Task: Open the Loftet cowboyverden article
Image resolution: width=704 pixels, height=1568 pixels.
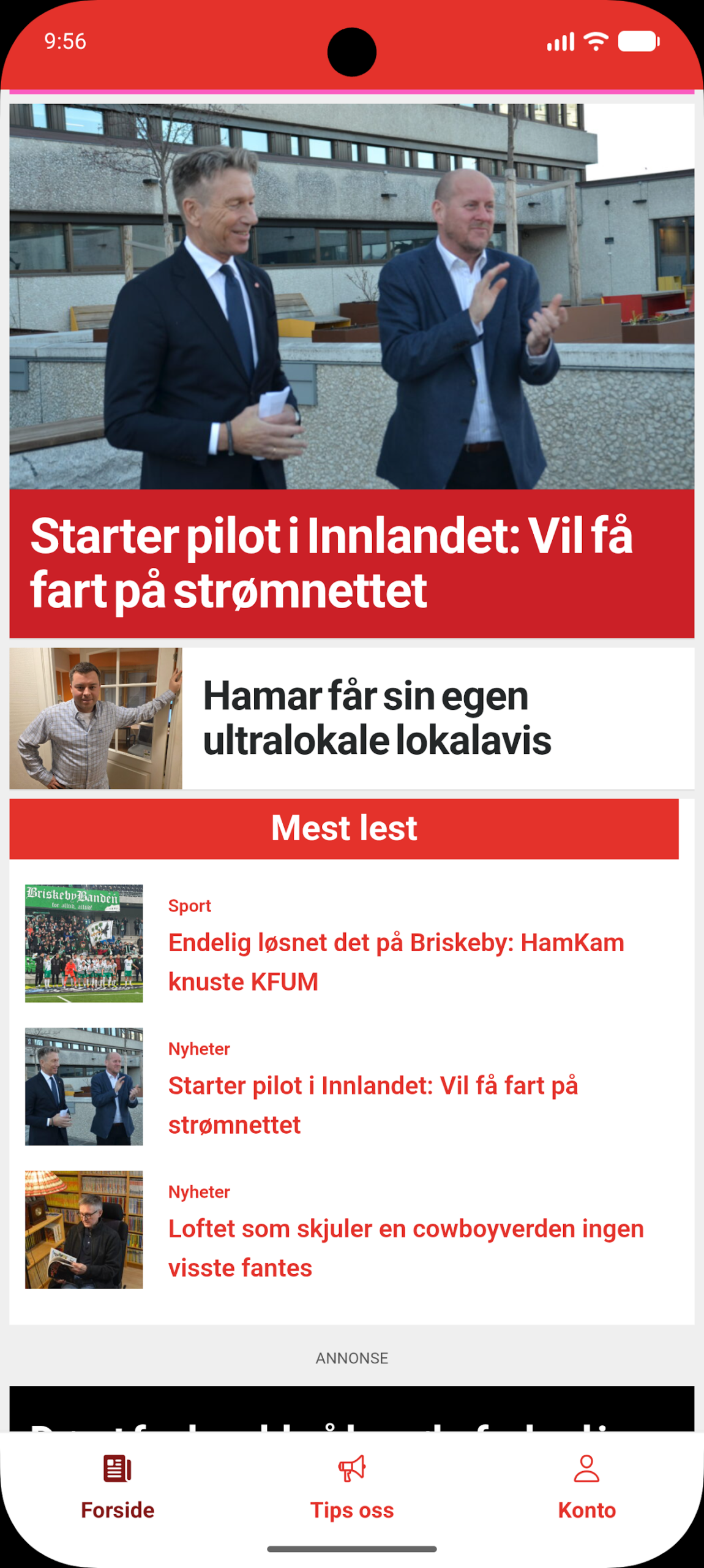Action: point(351,1230)
